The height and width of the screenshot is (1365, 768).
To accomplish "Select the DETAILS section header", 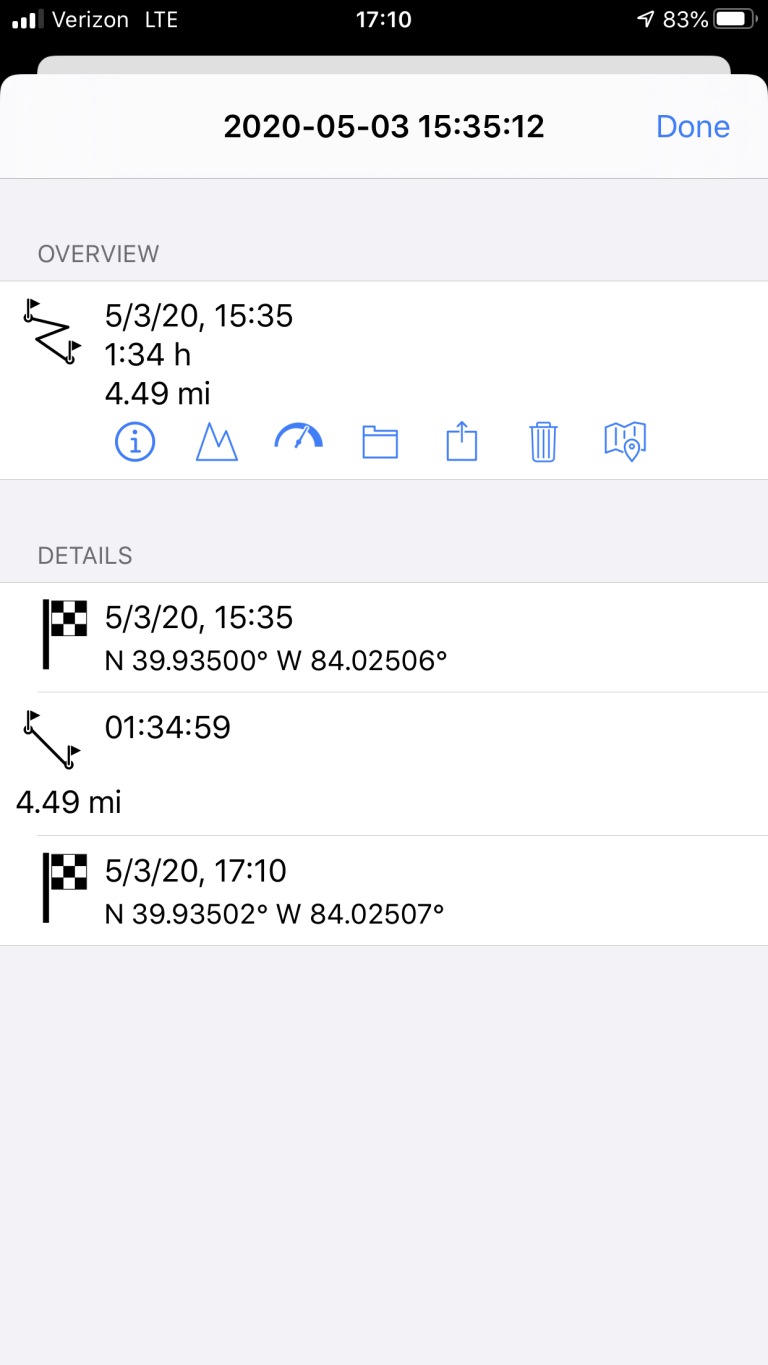I will pos(85,555).
